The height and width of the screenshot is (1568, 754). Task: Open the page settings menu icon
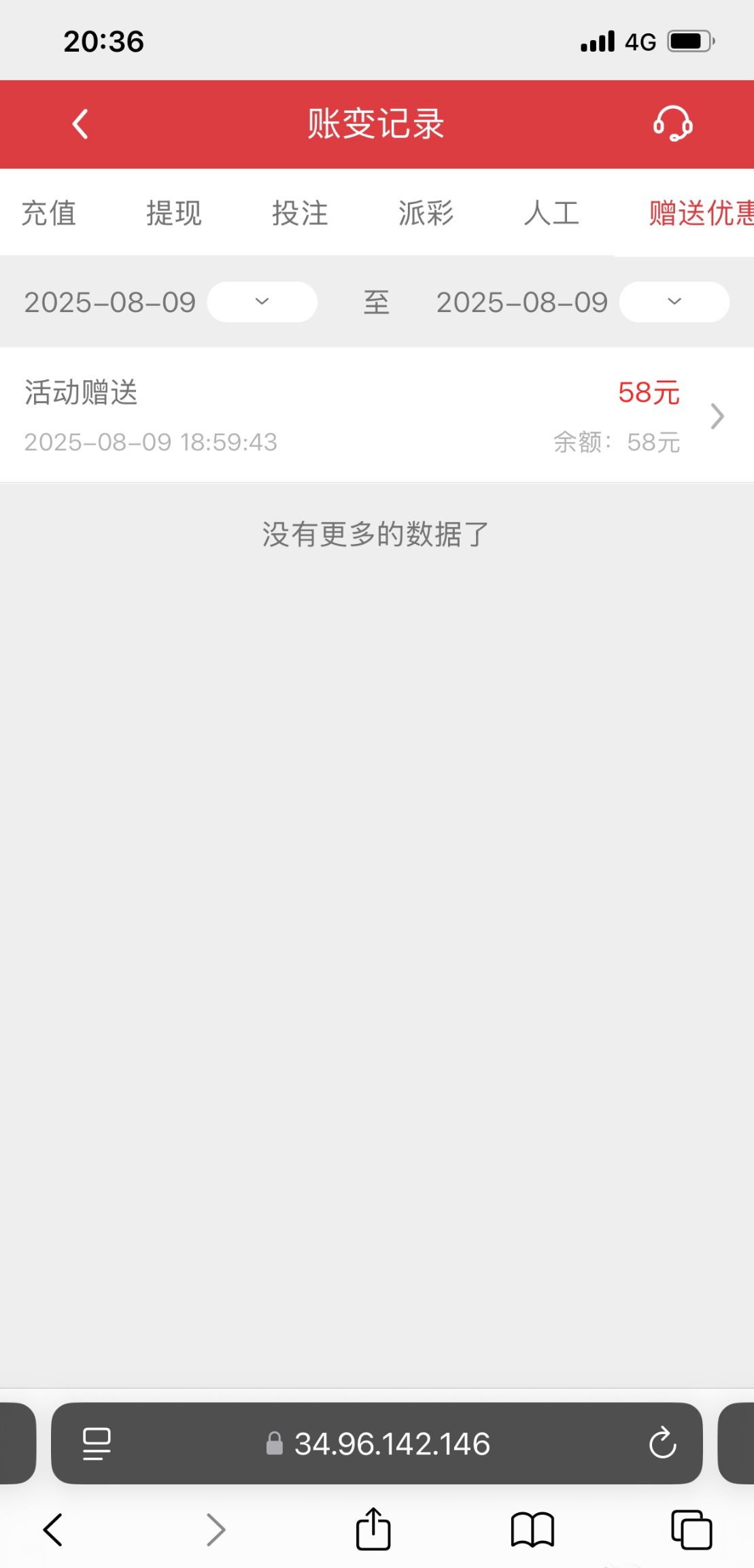click(97, 1443)
